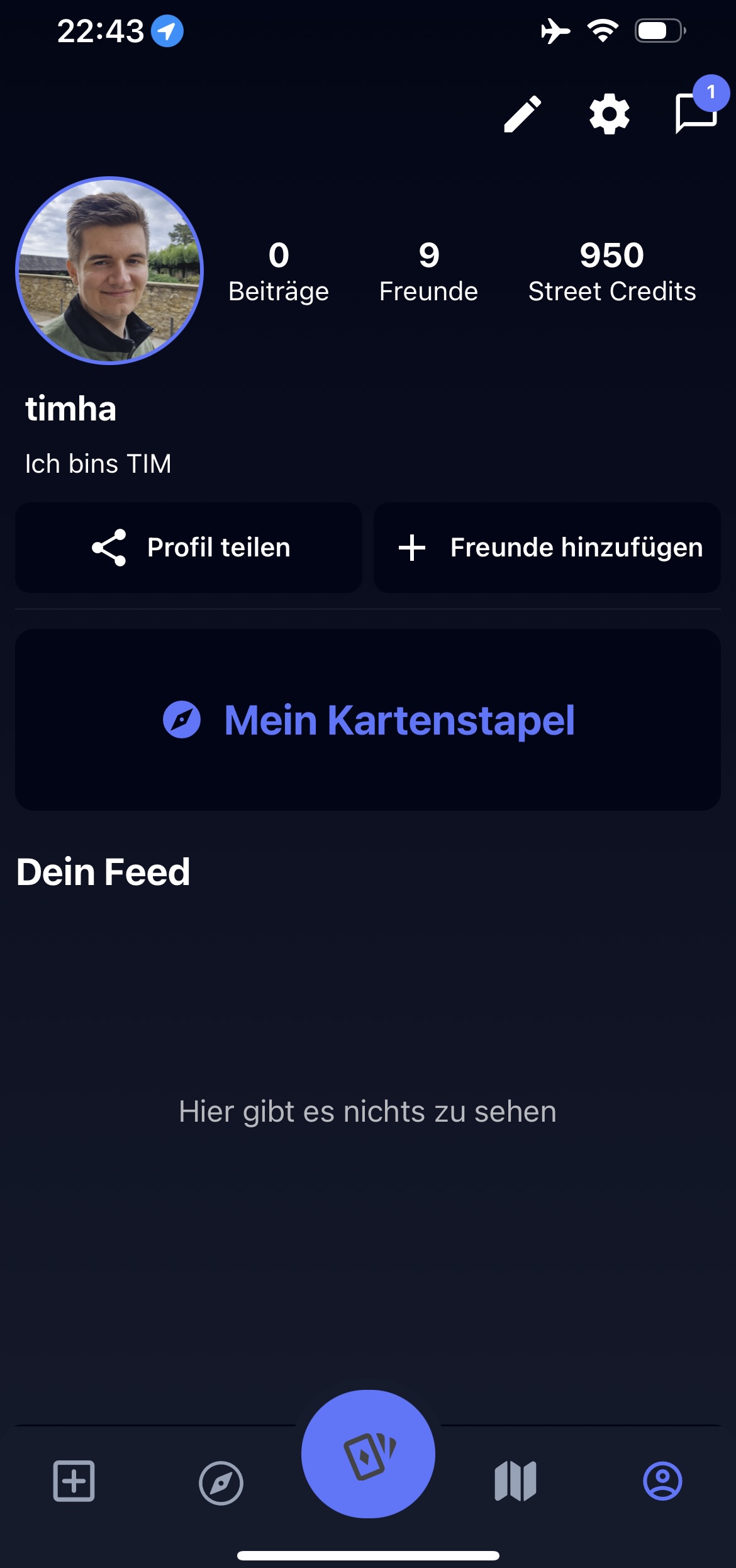Tap the unread badge on the chat icon
The height and width of the screenshot is (1568, 736).
tap(711, 92)
